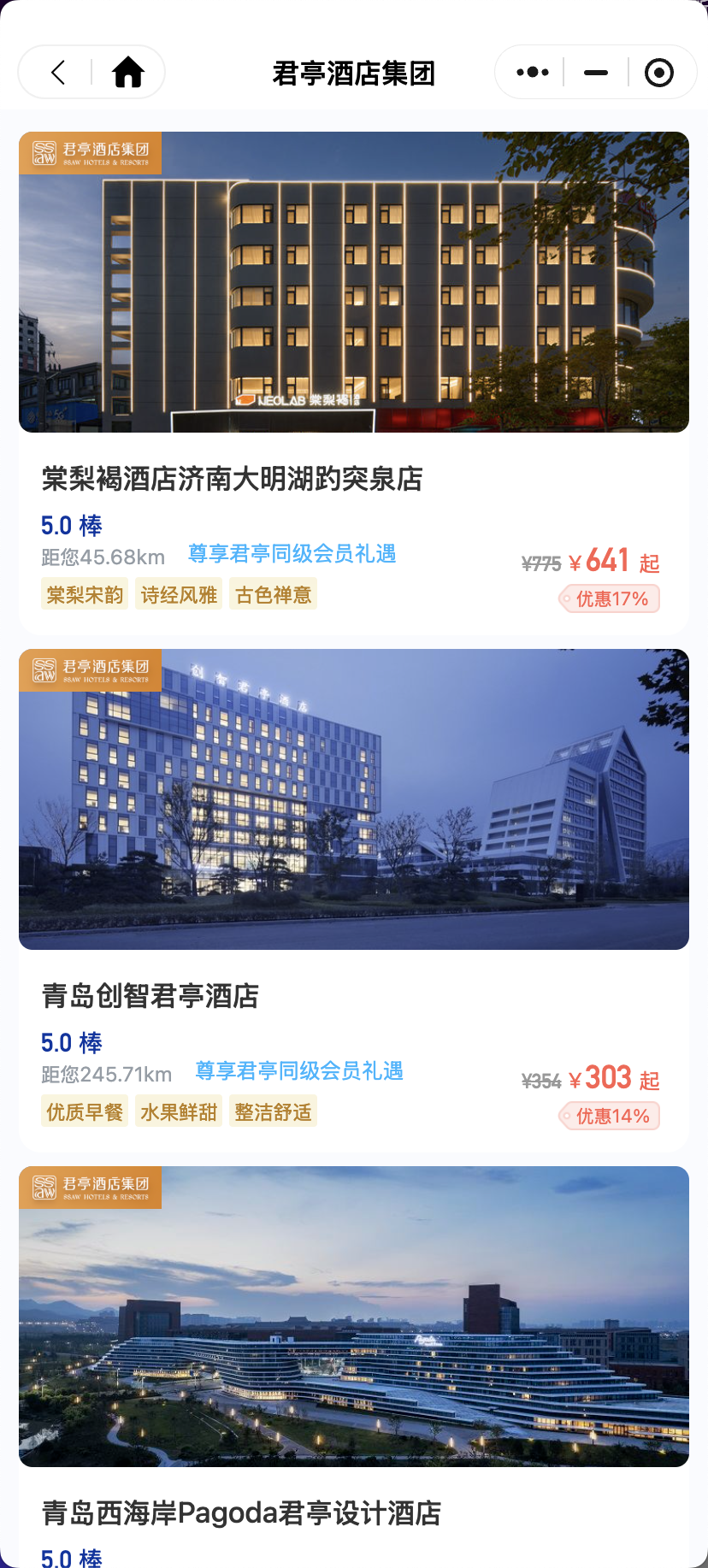Viewport: 708px width, 1568px height.
Task: Open the three-dot more options menu
Action: (x=532, y=73)
